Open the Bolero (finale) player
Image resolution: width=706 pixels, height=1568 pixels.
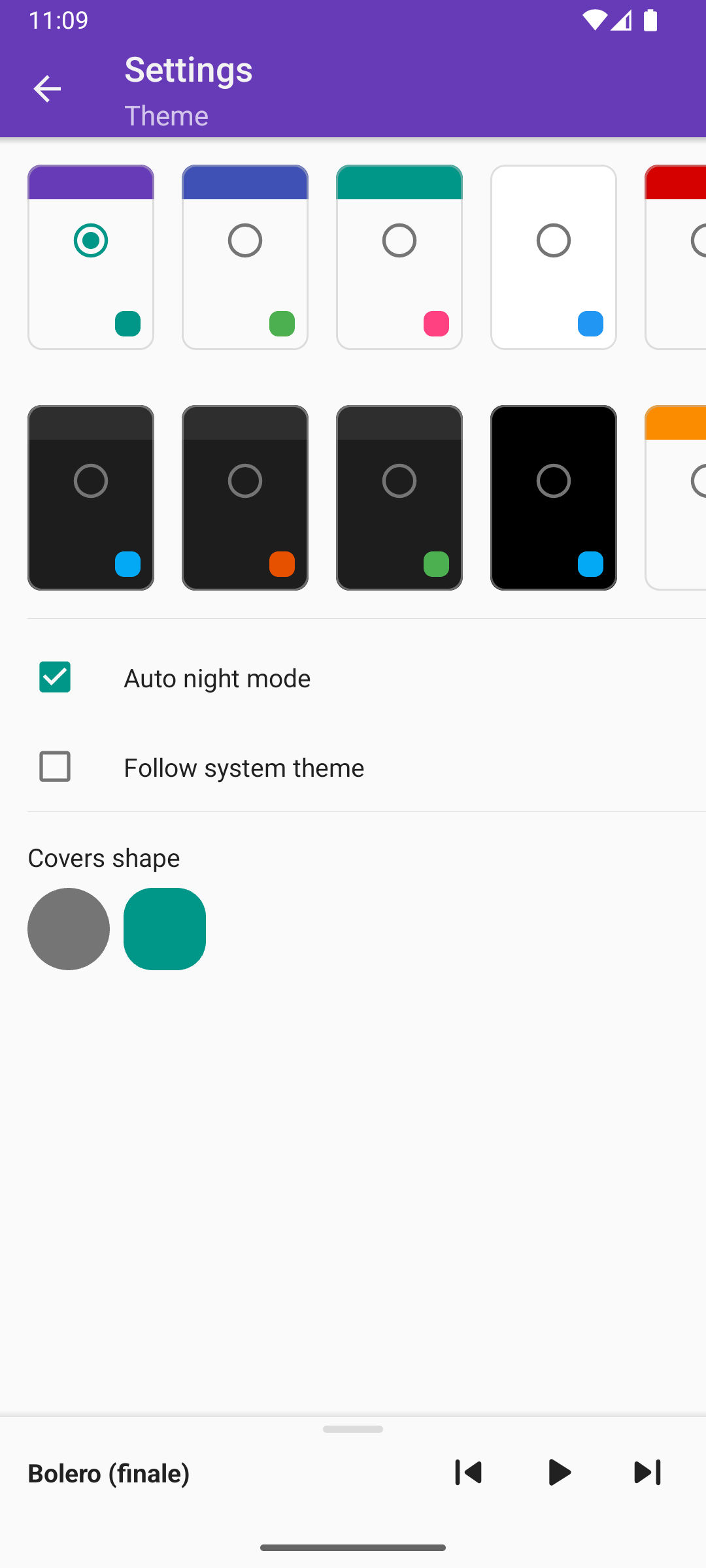196,1473
